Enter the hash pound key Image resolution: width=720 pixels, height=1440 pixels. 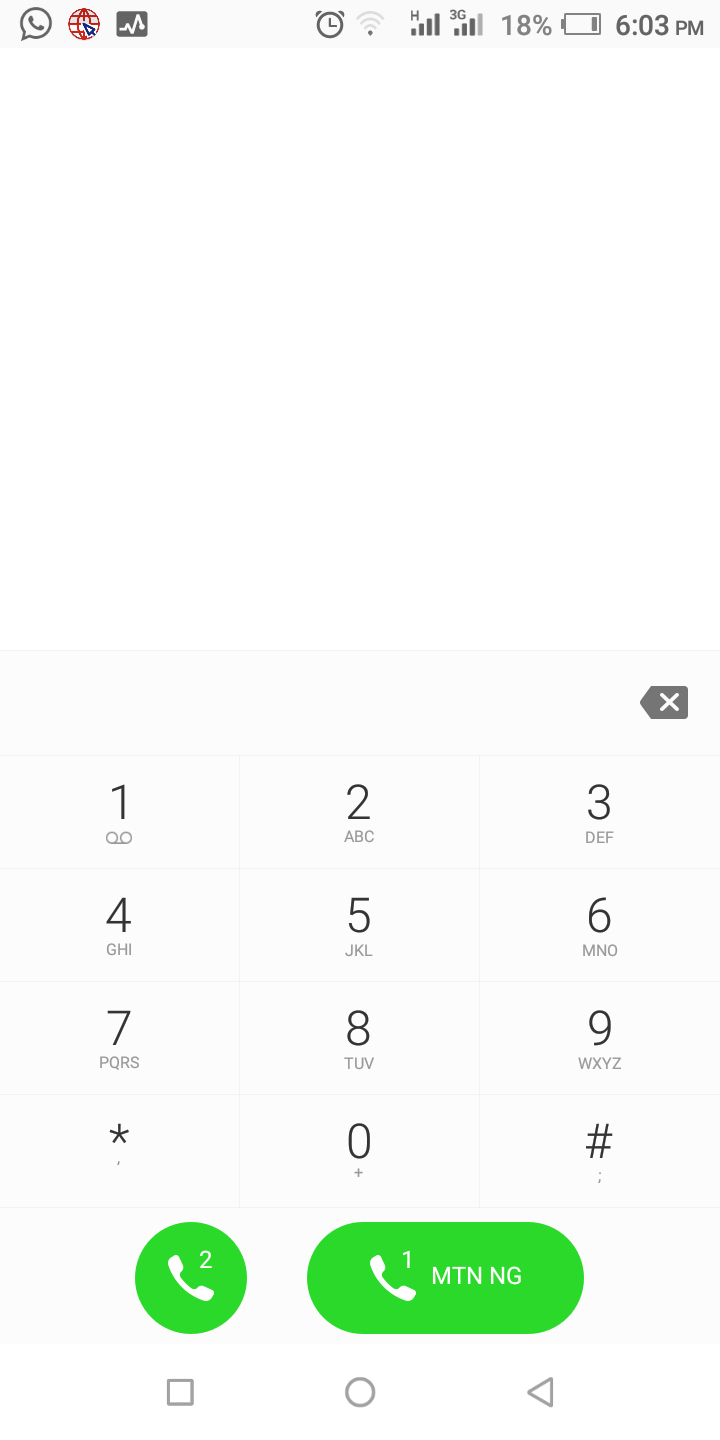(x=599, y=1151)
